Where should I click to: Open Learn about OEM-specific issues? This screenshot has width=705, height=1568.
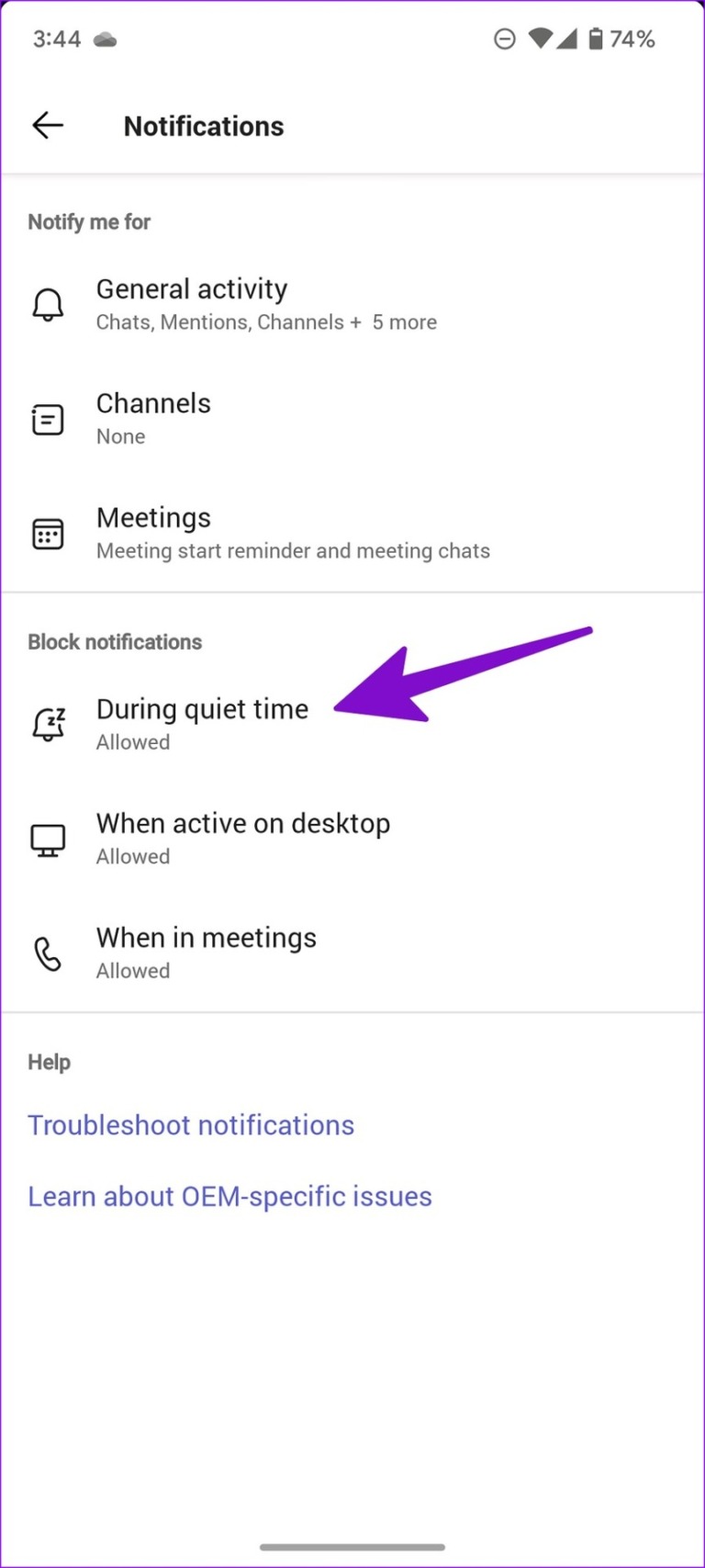click(229, 1195)
